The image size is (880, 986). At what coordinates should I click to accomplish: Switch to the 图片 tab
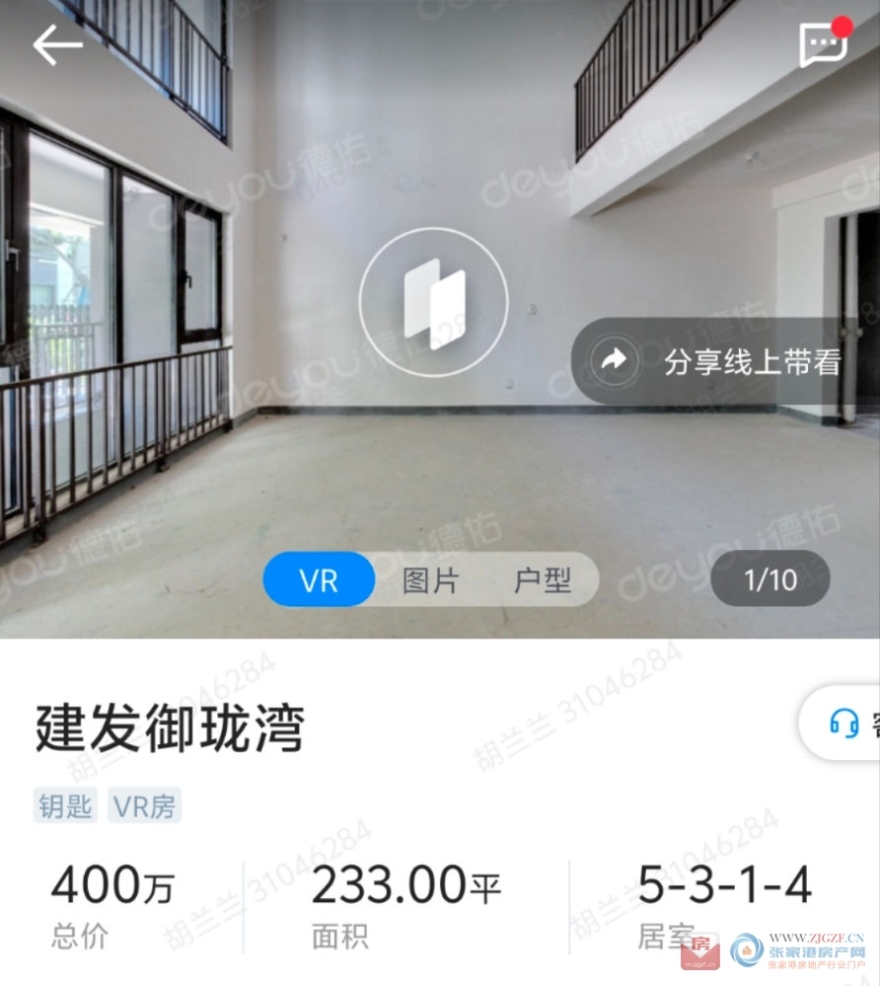[x=431, y=580]
